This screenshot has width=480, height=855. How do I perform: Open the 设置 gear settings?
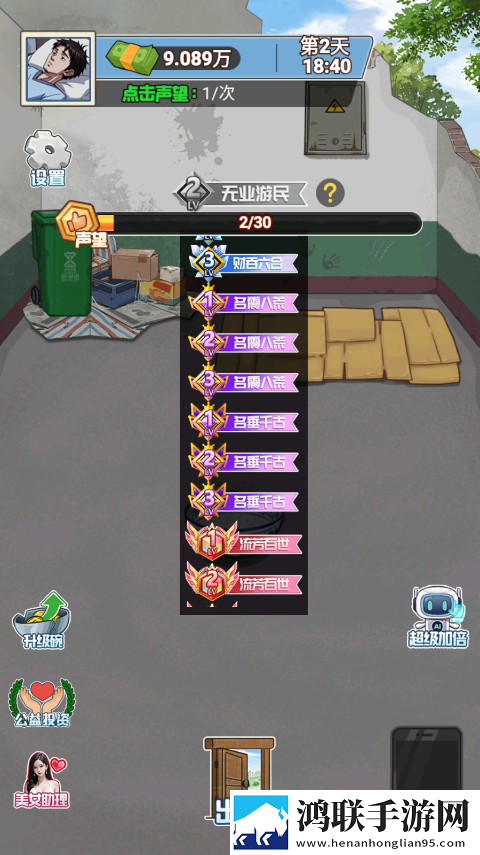pos(47,158)
